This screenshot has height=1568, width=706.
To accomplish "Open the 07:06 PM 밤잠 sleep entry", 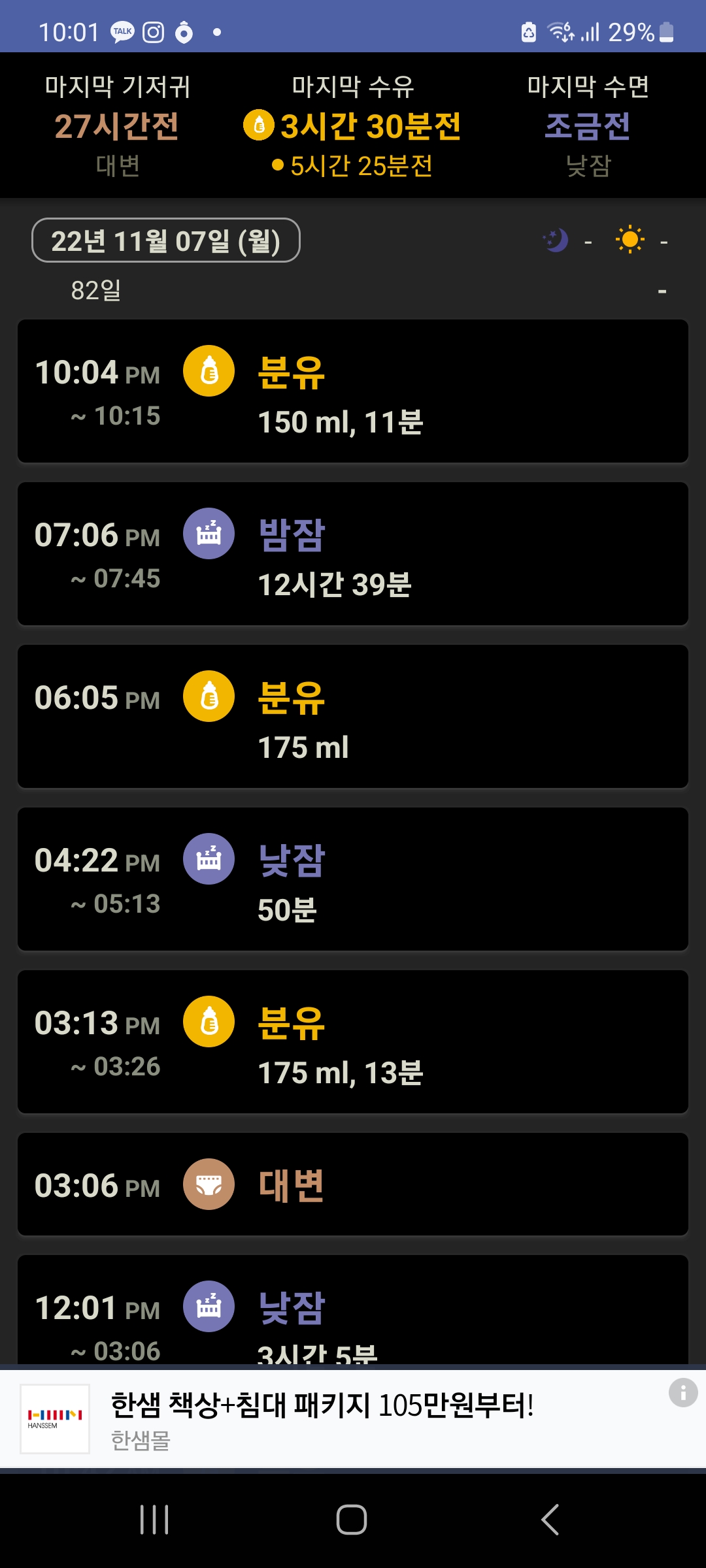I will 353,554.
